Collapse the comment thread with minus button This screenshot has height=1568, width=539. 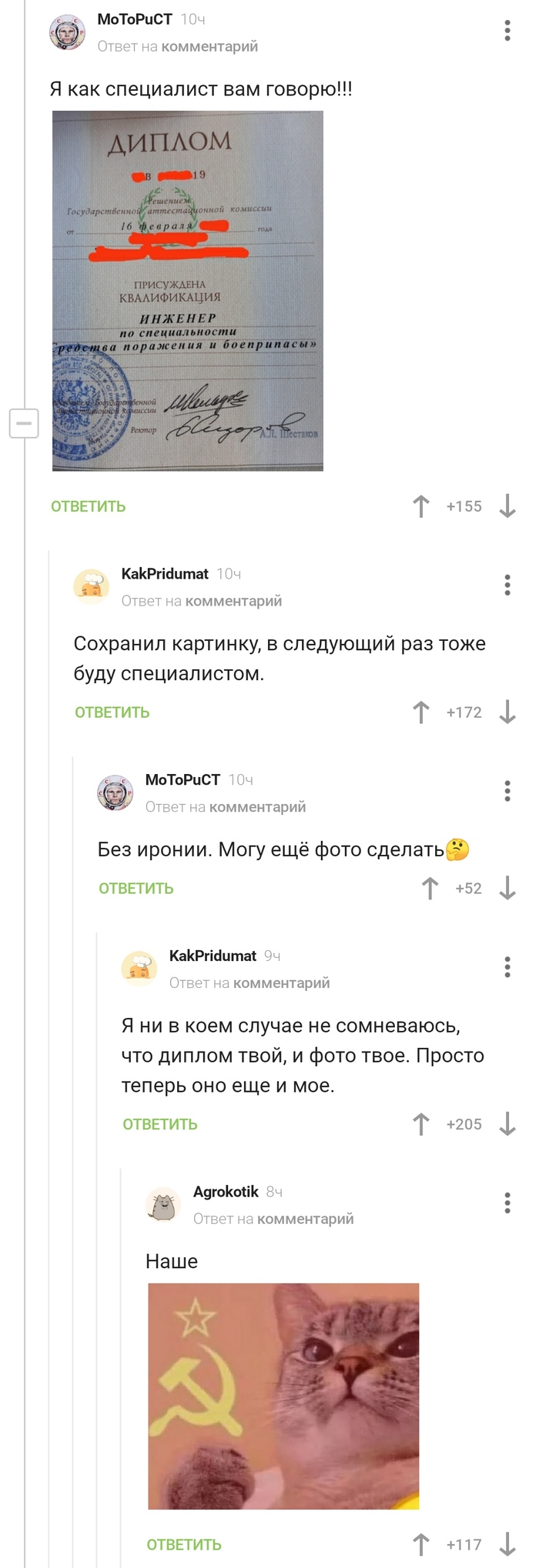click(x=24, y=422)
